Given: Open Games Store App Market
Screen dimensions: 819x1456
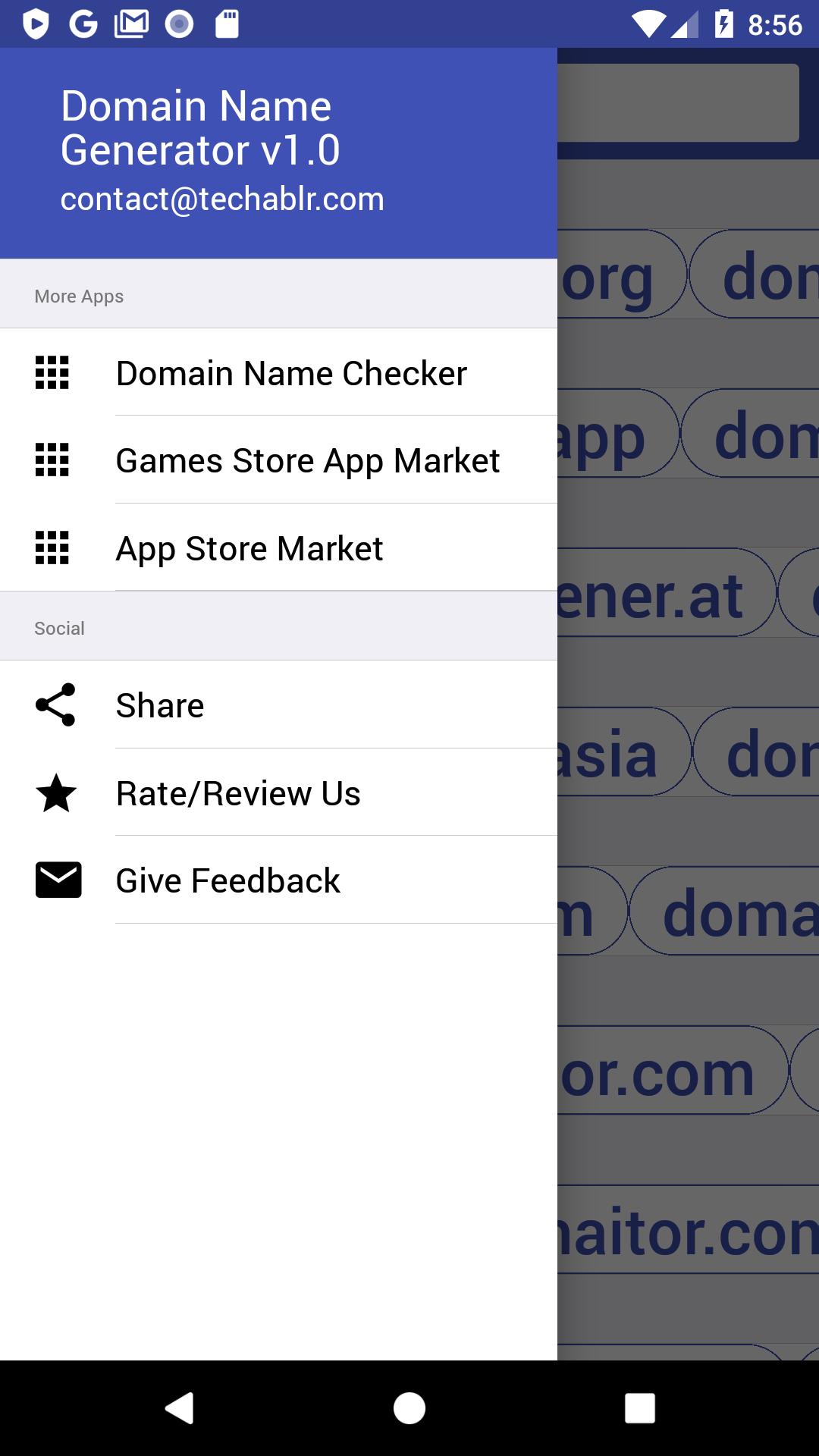Looking at the screenshot, I should (278, 460).
